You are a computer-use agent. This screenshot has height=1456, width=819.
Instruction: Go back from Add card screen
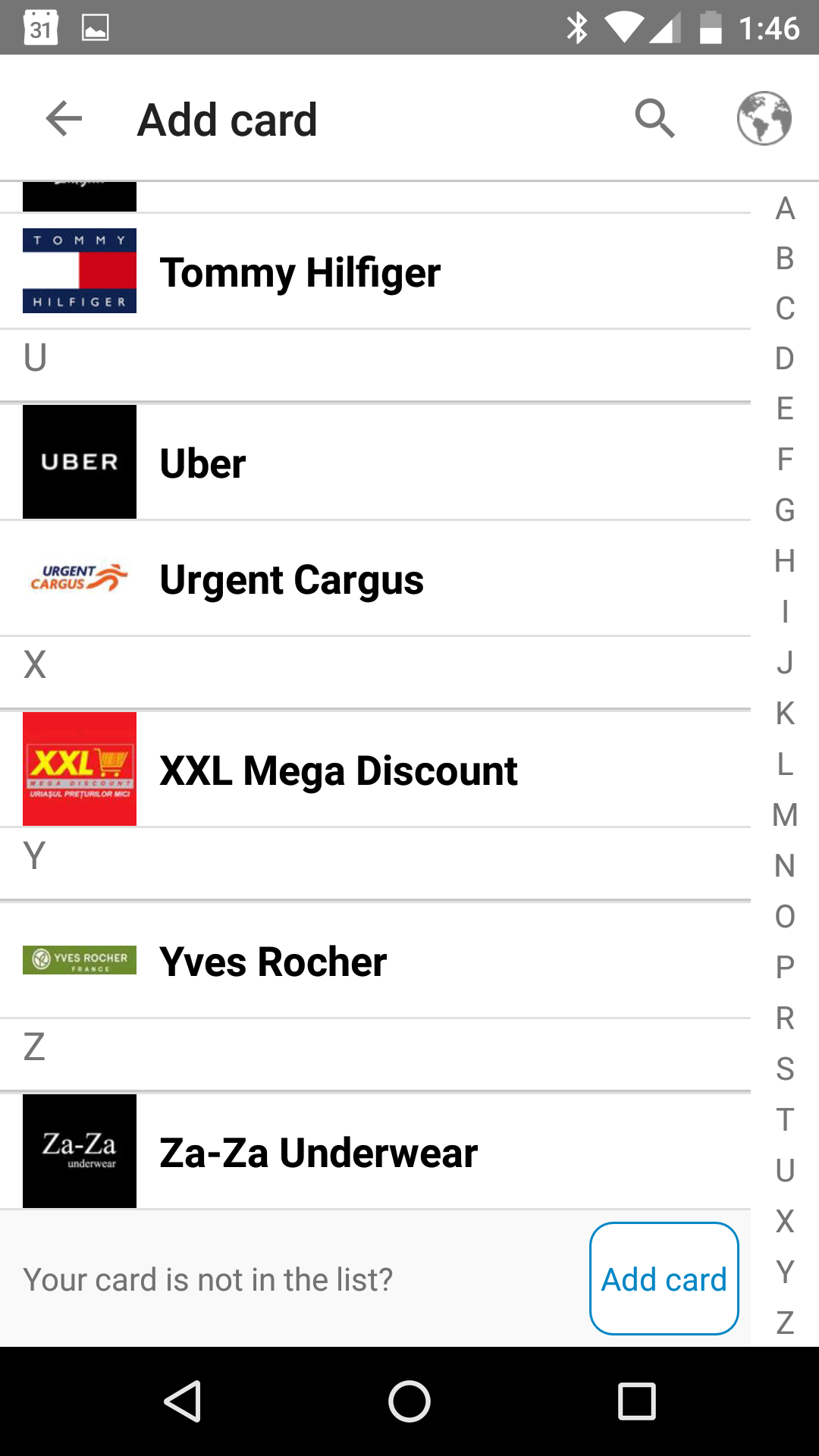(64, 119)
